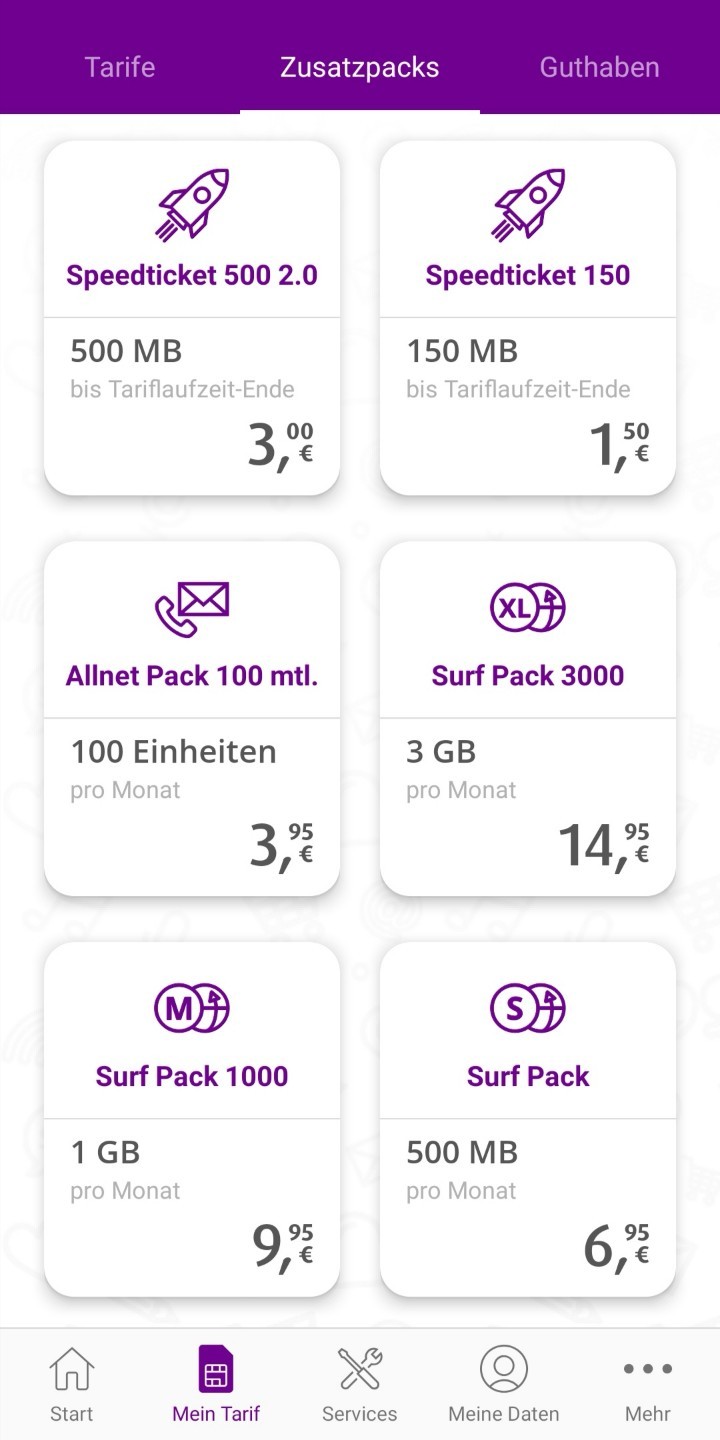Tap Mein Tarif in bottom navigation

(216, 1385)
